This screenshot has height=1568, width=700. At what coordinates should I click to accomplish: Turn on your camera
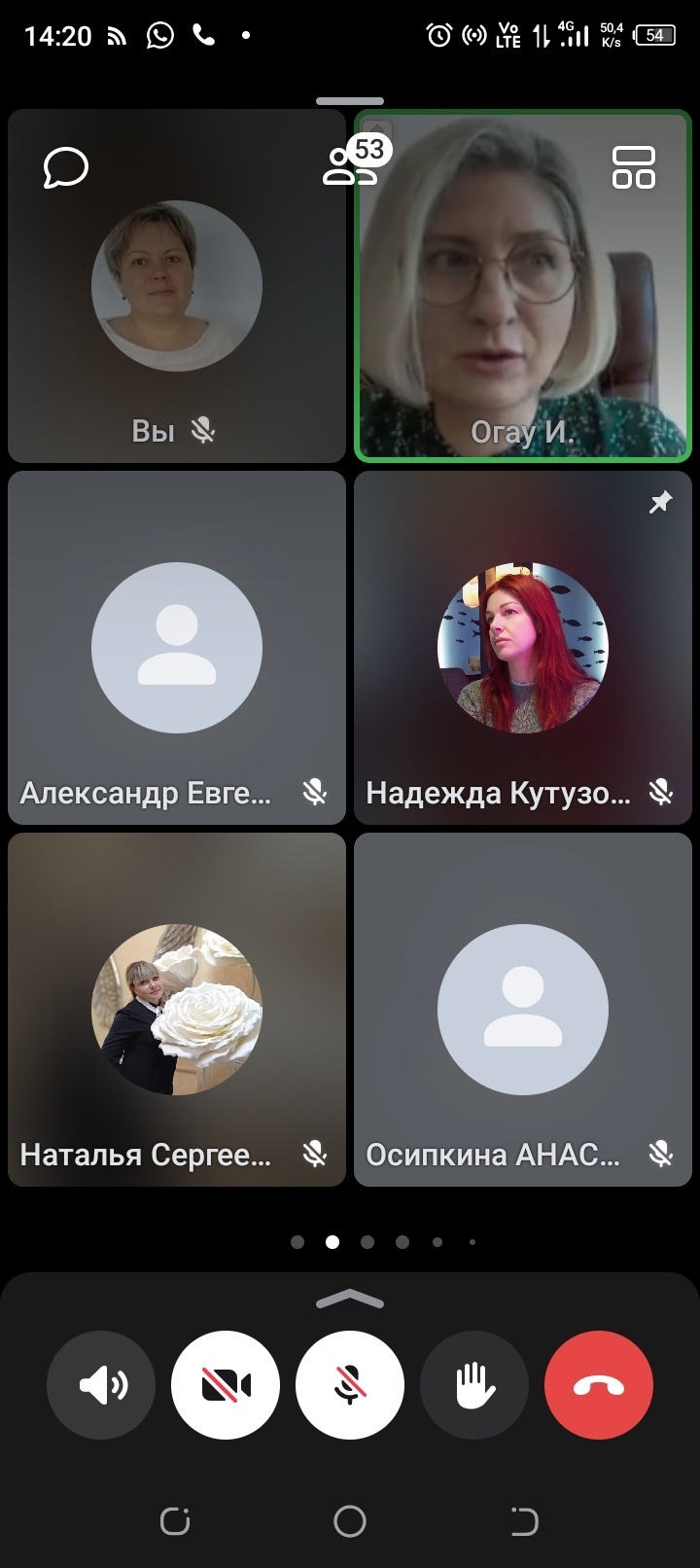click(x=226, y=1385)
